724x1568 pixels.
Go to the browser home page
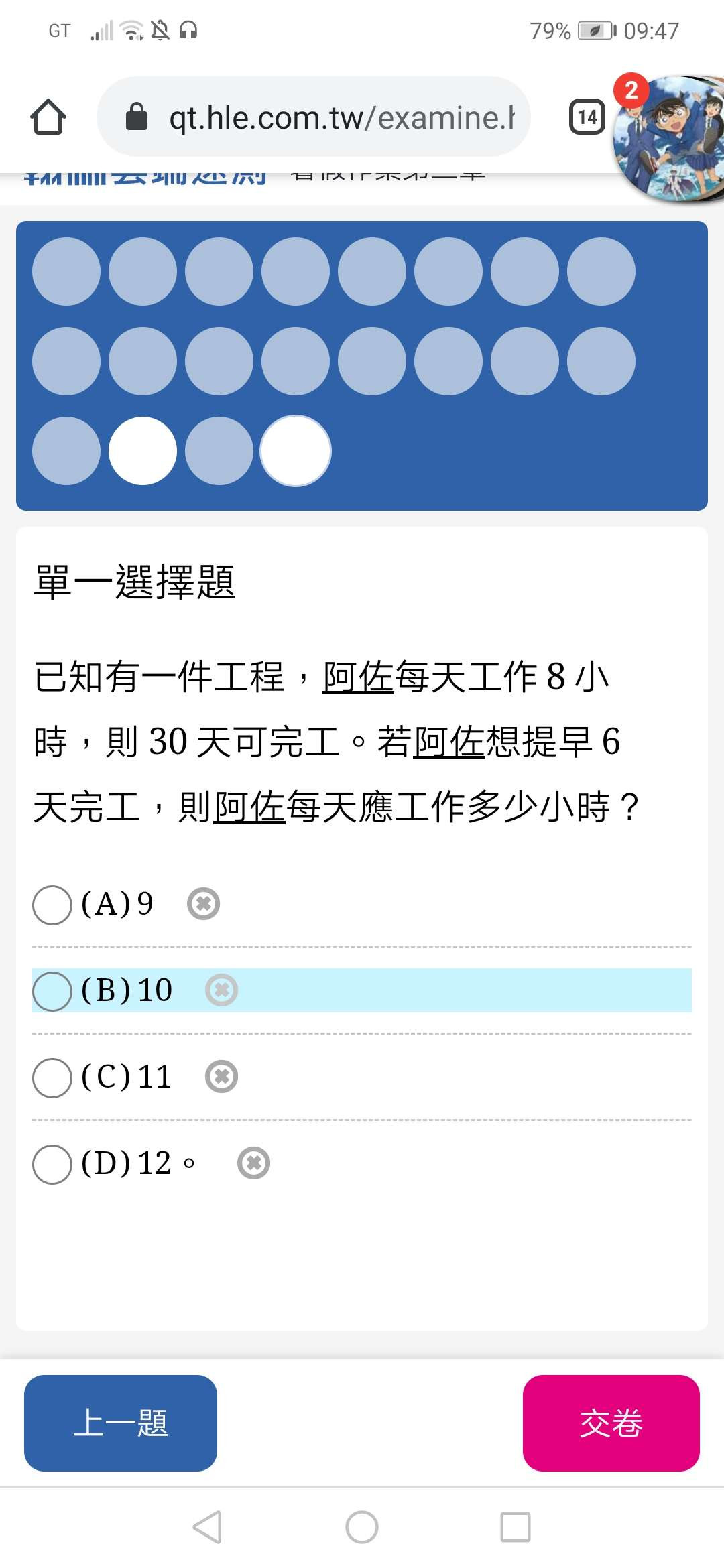tap(48, 117)
